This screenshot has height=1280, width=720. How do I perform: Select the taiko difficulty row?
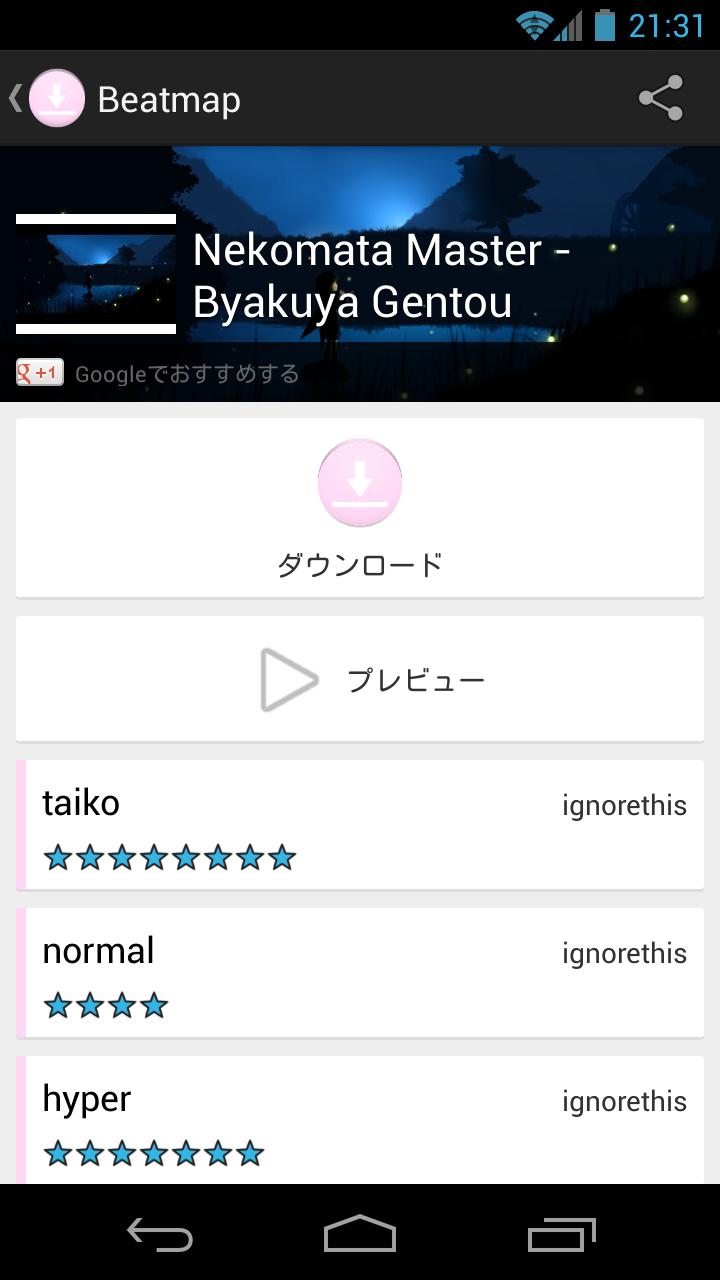pyautogui.click(x=360, y=824)
